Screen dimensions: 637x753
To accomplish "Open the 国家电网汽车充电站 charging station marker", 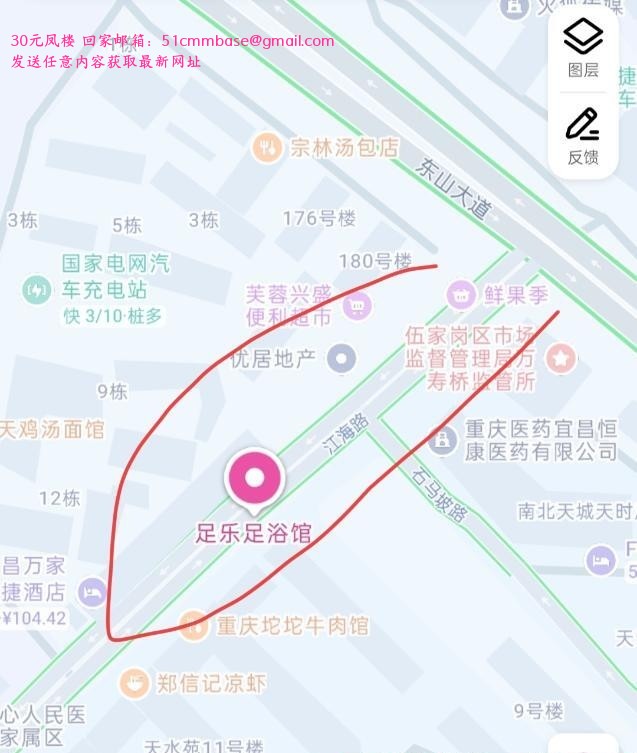I will (37, 290).
